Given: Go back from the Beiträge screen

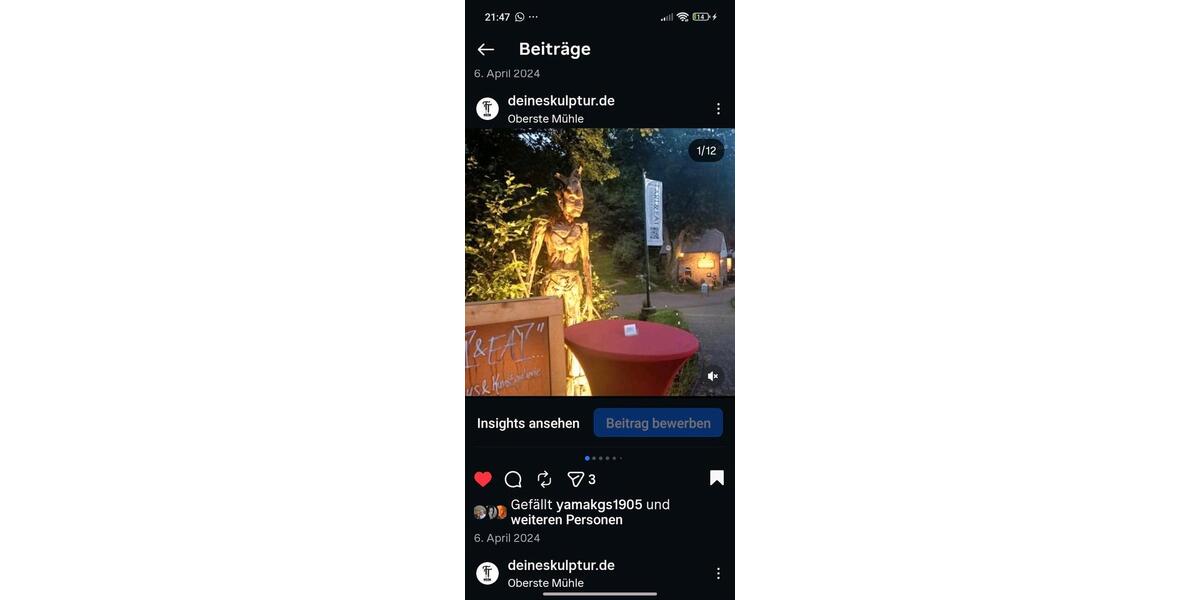Looking at the screenshot, I should tap(486, 49).
